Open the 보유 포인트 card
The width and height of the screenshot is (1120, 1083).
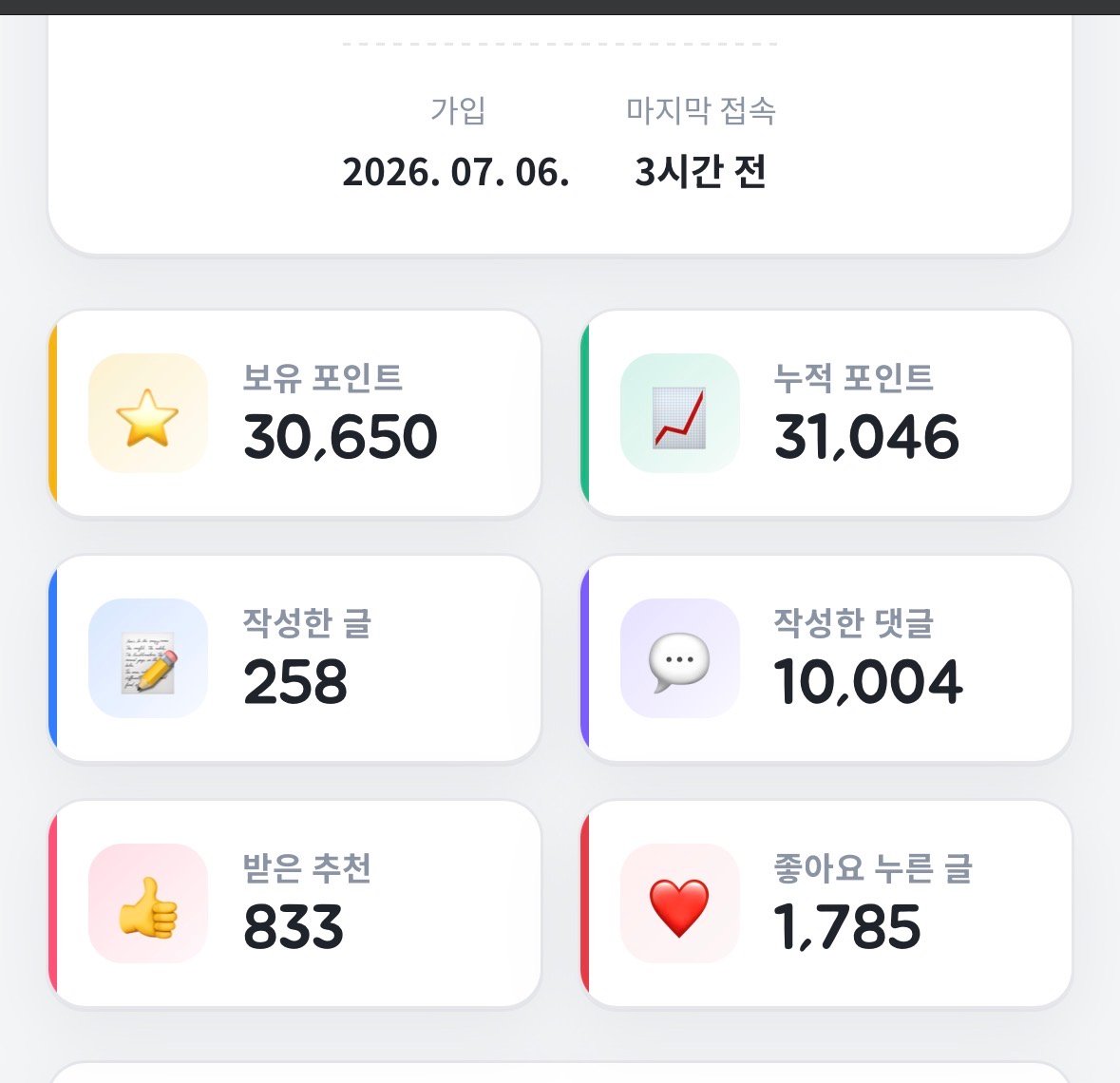[294, 413]
